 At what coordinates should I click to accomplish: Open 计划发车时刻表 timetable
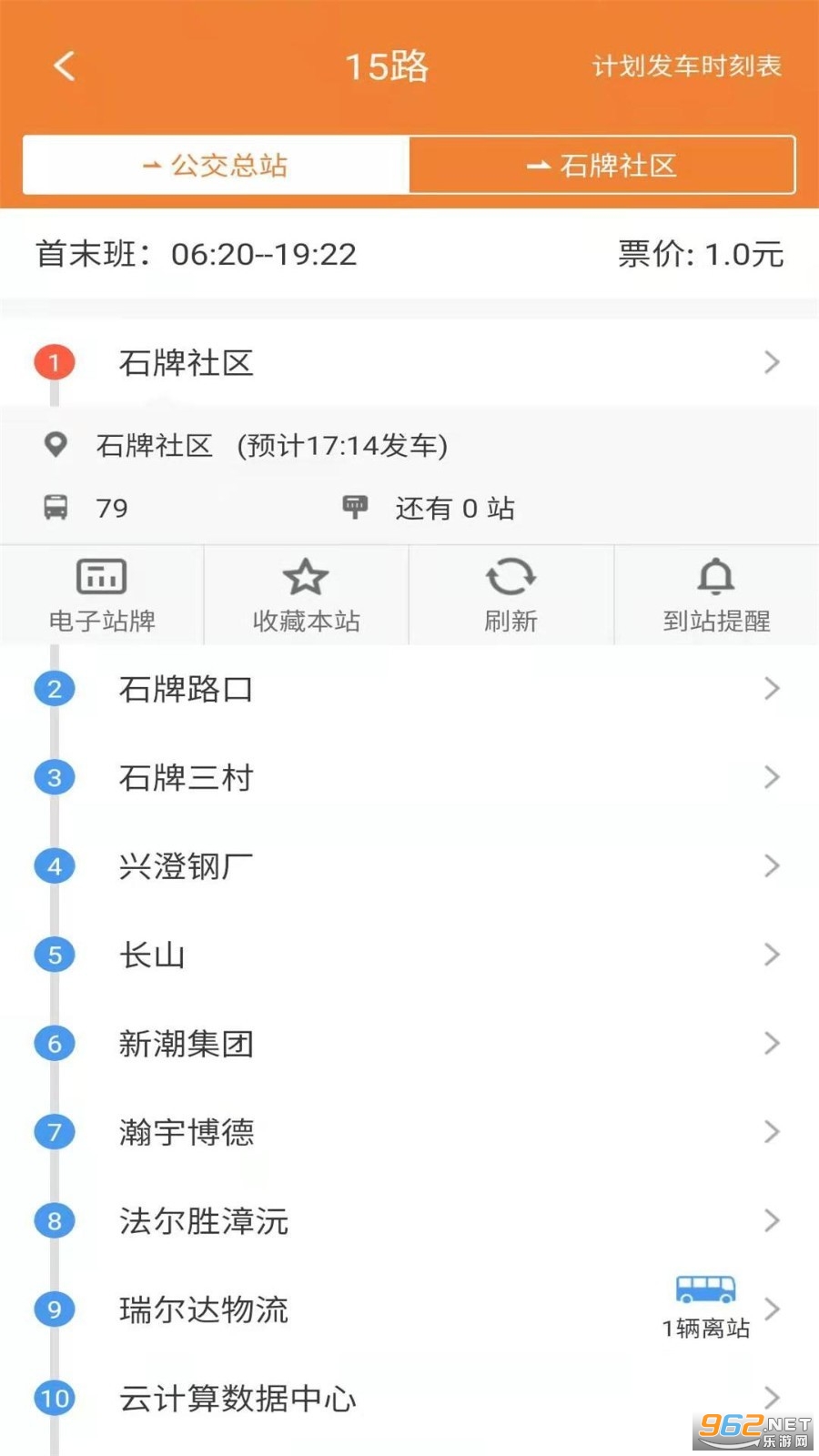coord(687,66)
